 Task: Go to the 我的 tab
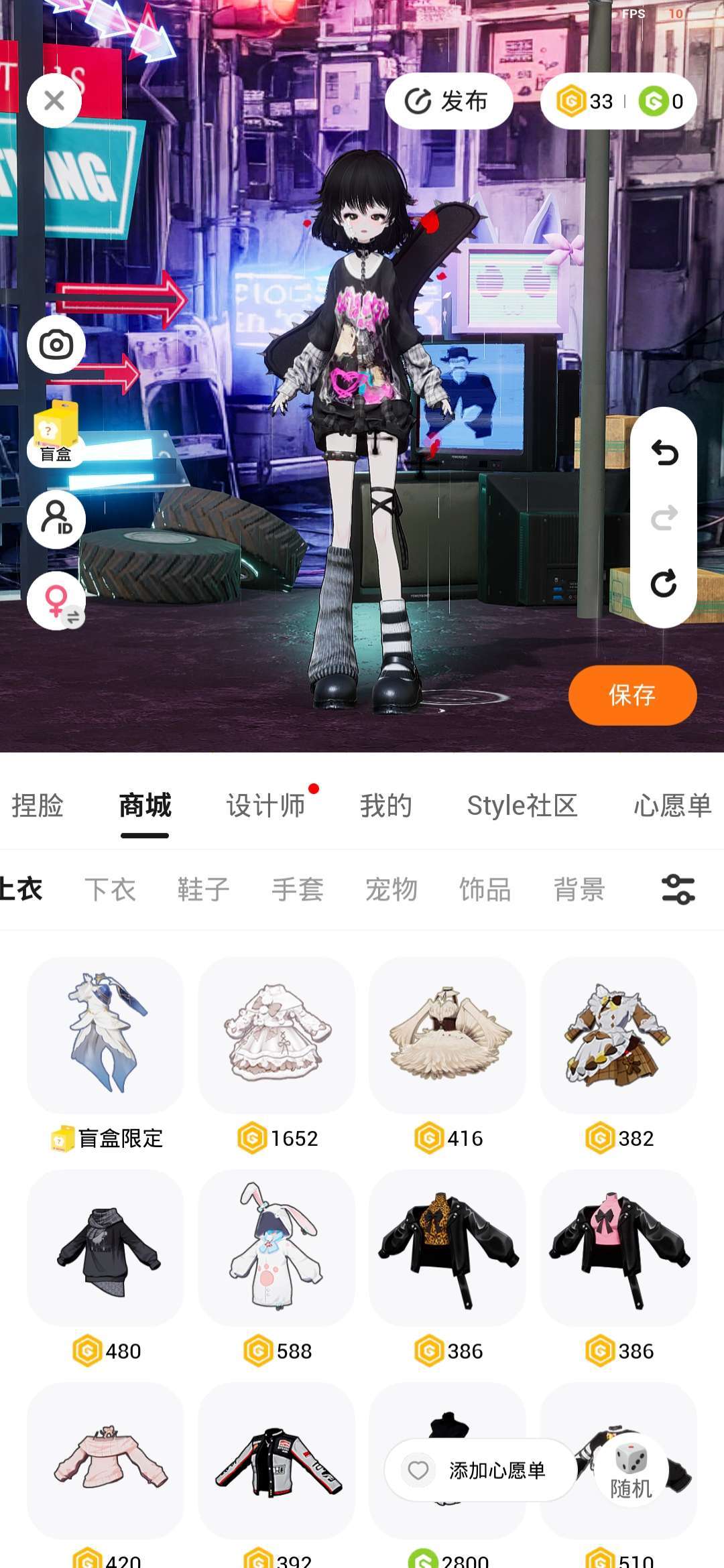[x=386, y=805]
